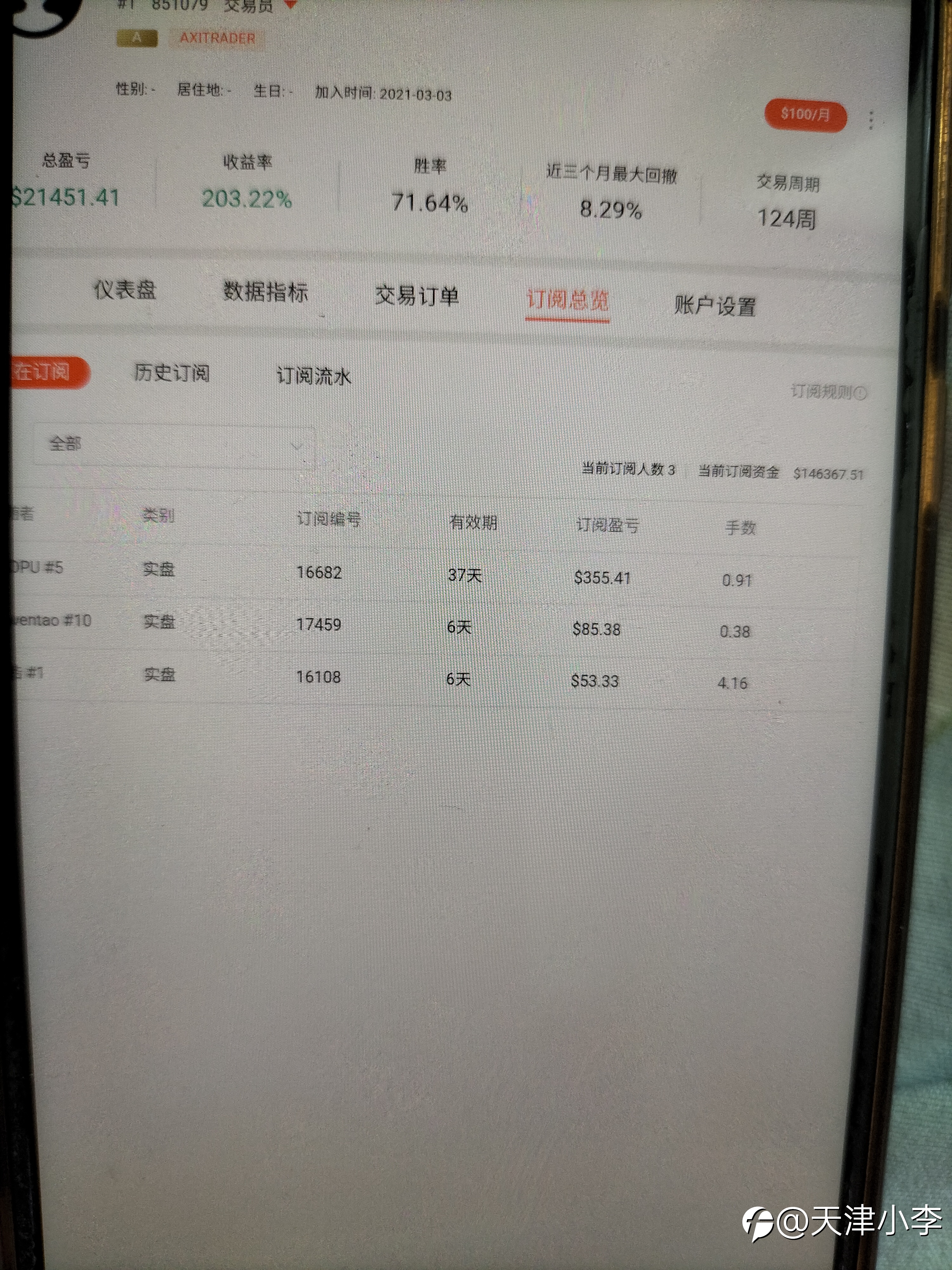
Task: Open the 数据指标 tab
Action: click(x=265, y=292)
